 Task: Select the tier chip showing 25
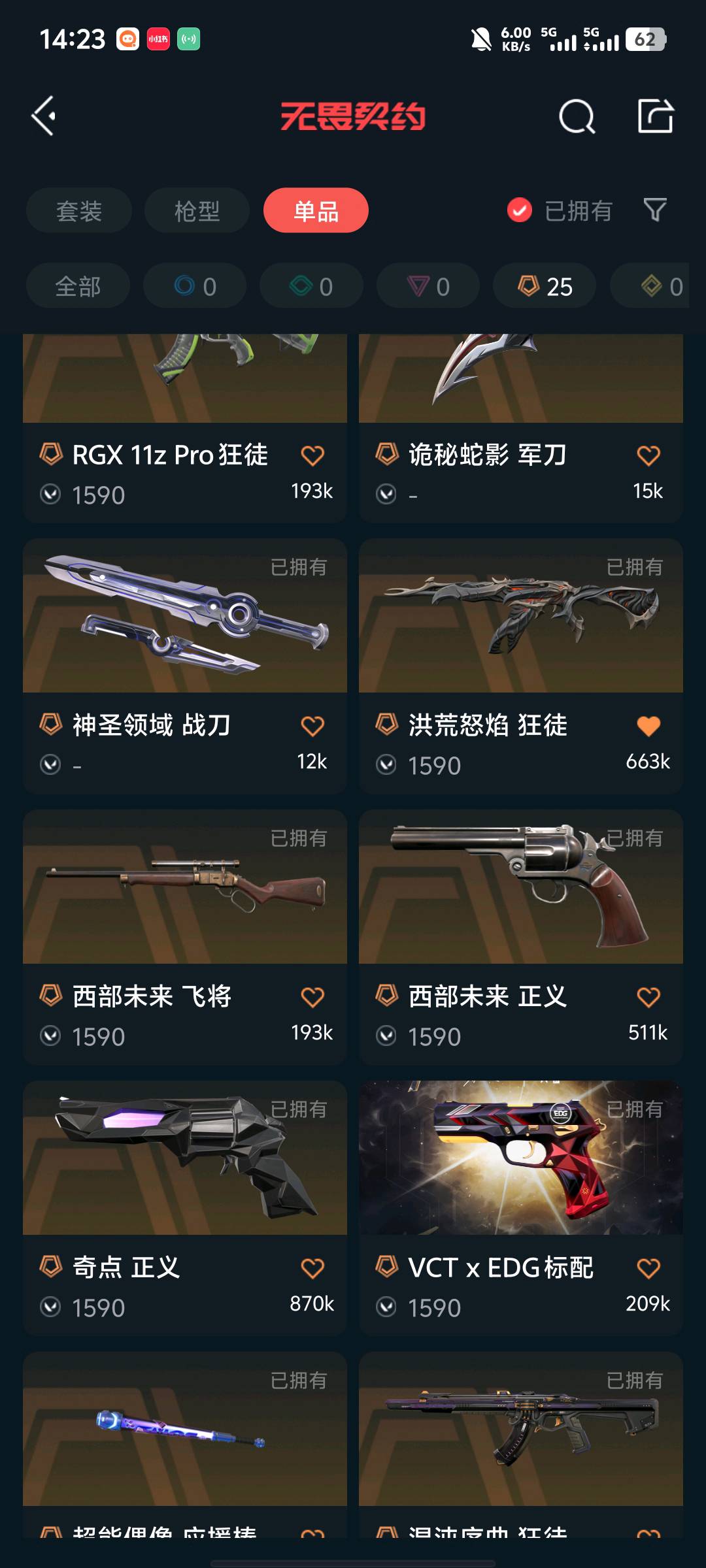pos(545,286)
